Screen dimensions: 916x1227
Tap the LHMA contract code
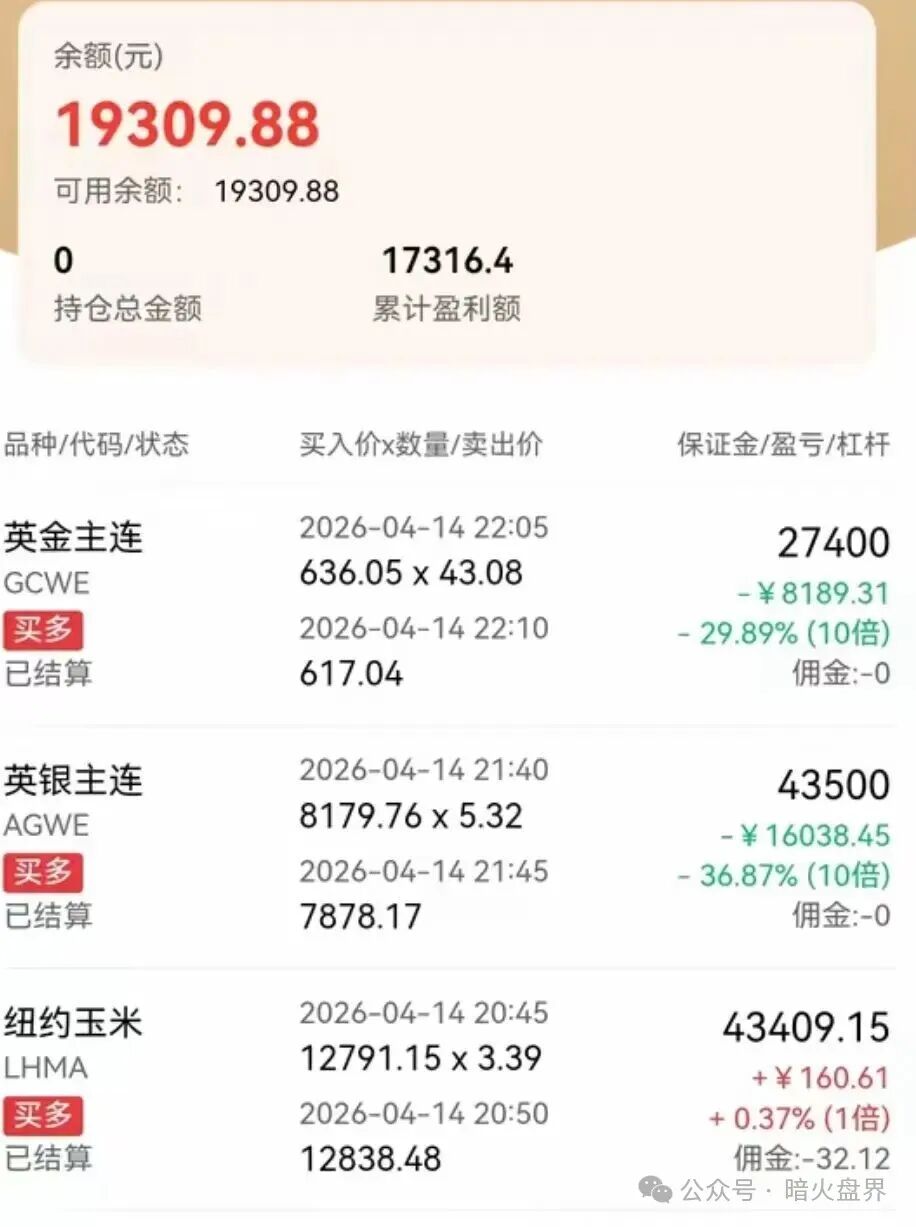[45, 1068]
